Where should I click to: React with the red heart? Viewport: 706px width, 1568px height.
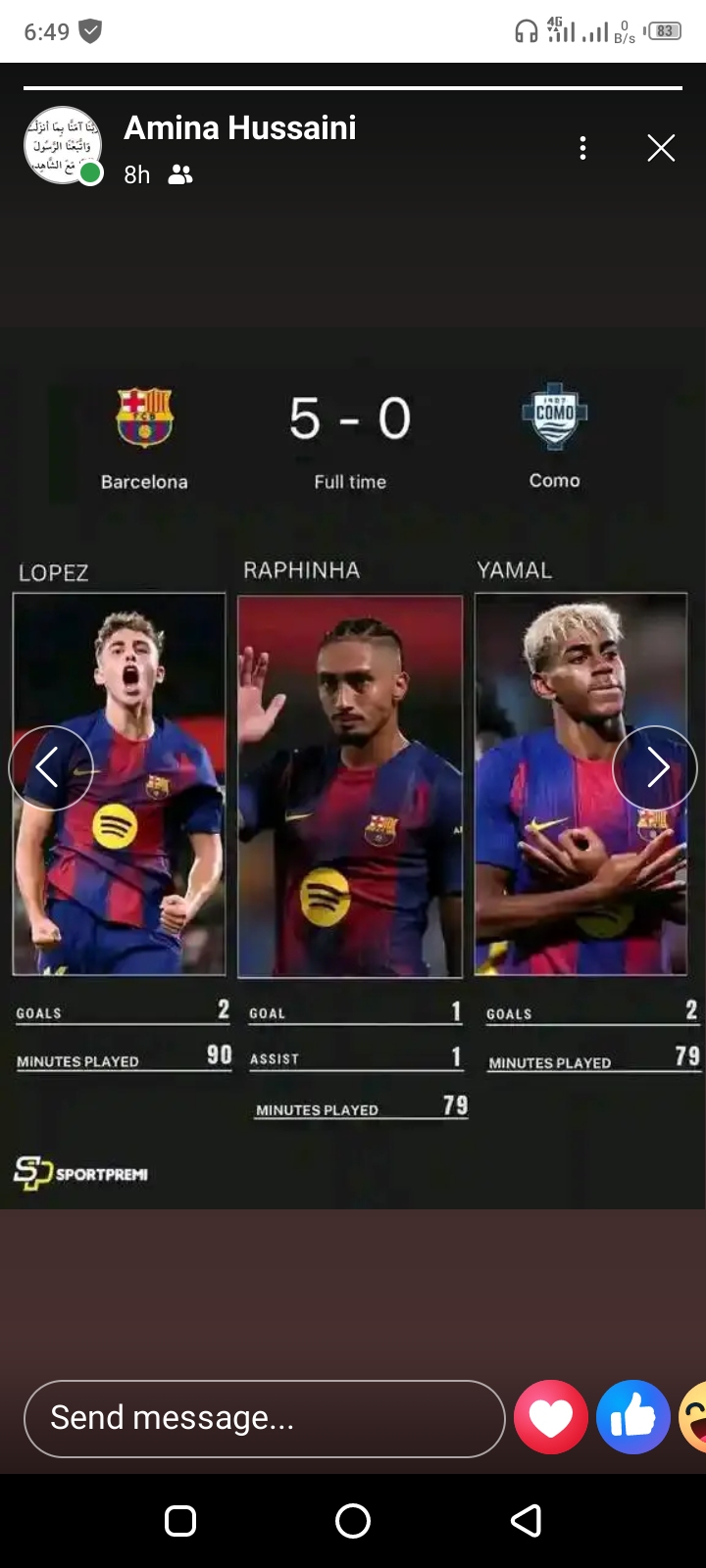coord(551,1417)
